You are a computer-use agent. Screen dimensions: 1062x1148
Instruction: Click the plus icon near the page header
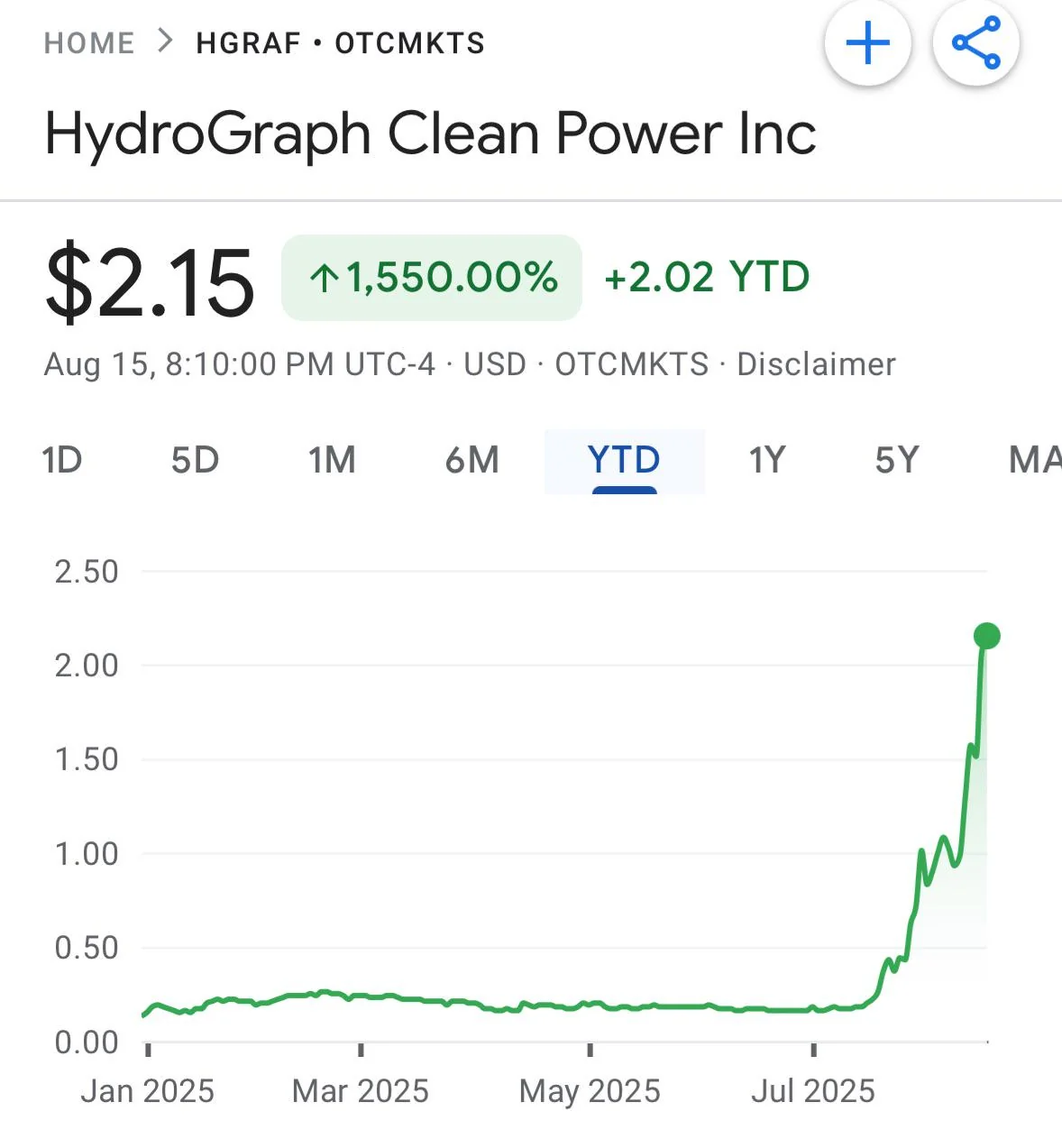tap(866, 42)
